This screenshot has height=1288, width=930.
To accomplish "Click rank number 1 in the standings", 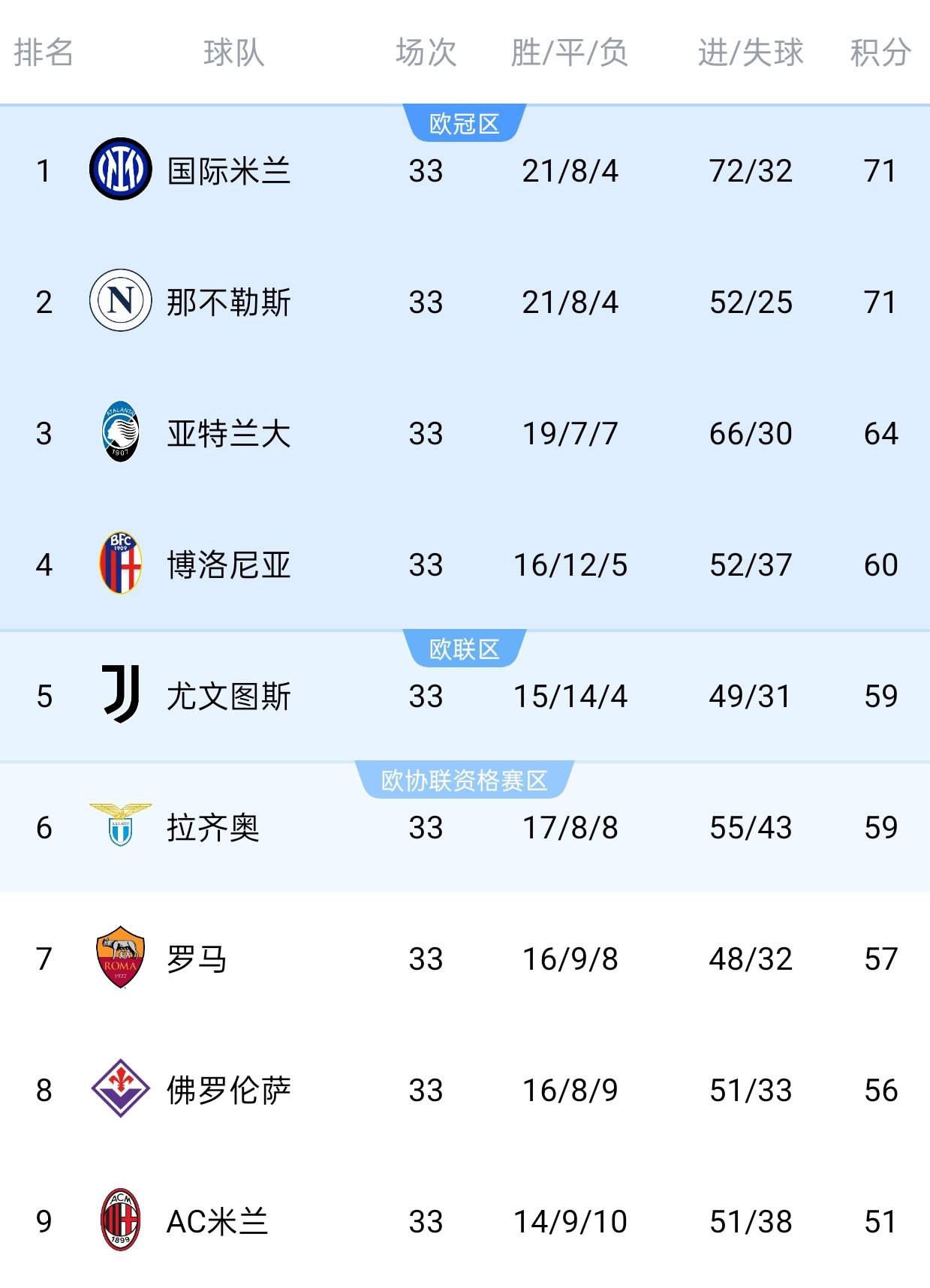I will click(x=43, y=171).
